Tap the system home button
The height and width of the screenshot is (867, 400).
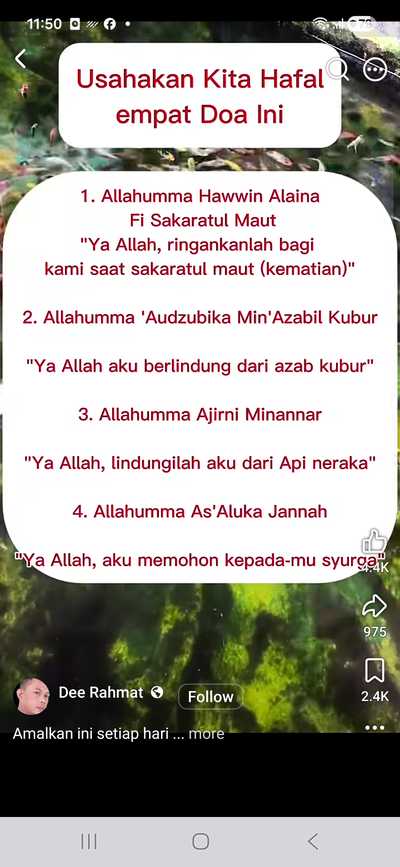click(x=200, y=842)
